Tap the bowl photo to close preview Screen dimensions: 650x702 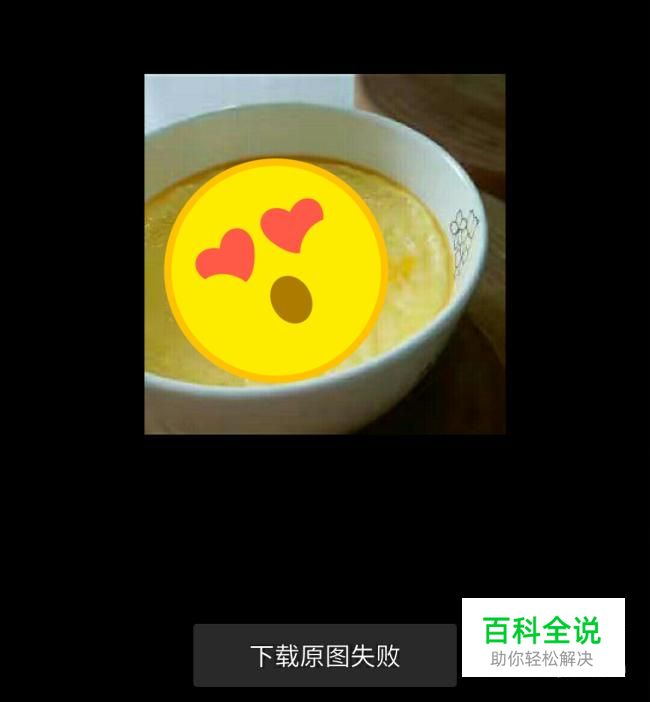pos(324,254)
